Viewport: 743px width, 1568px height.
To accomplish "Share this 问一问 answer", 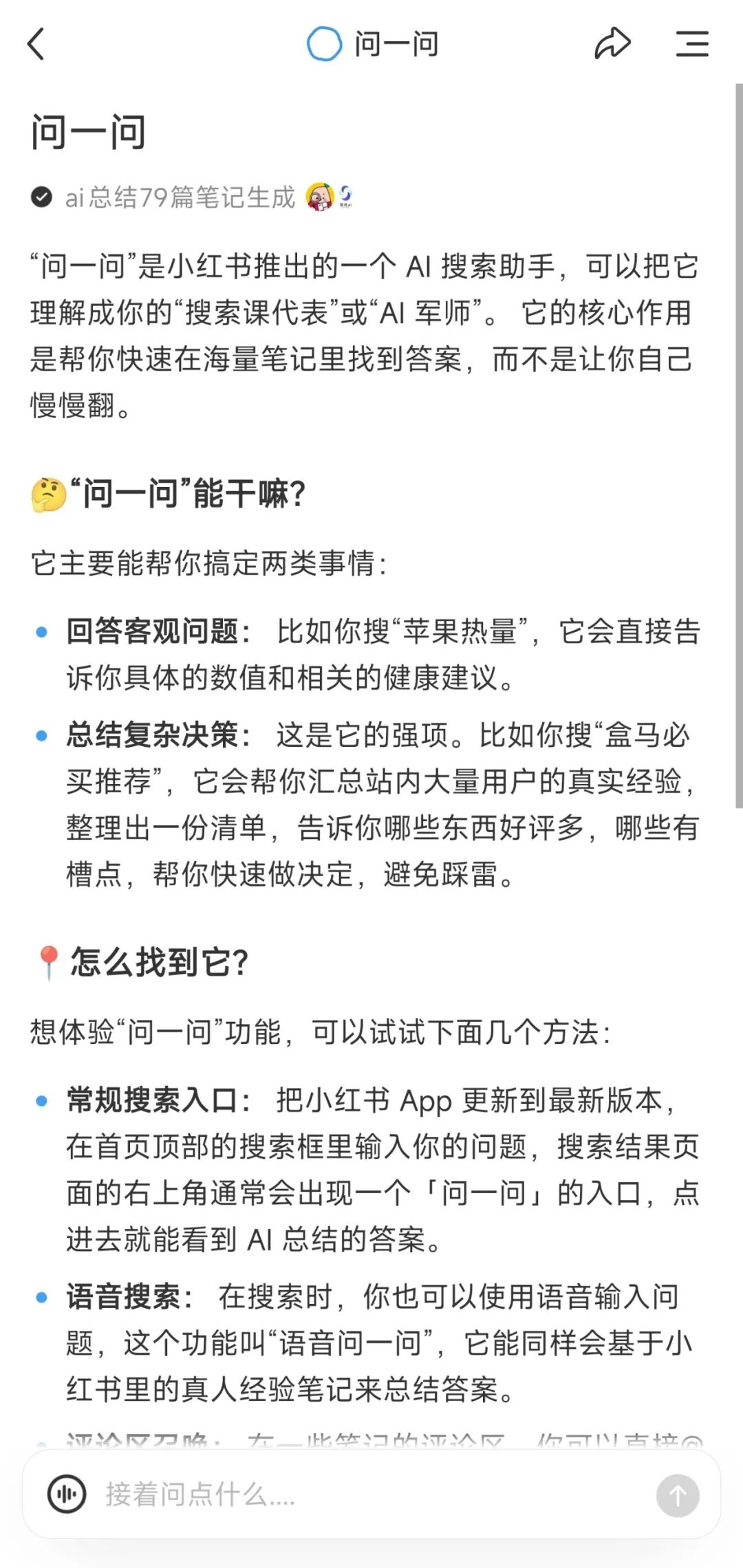I will coord(612,44).
